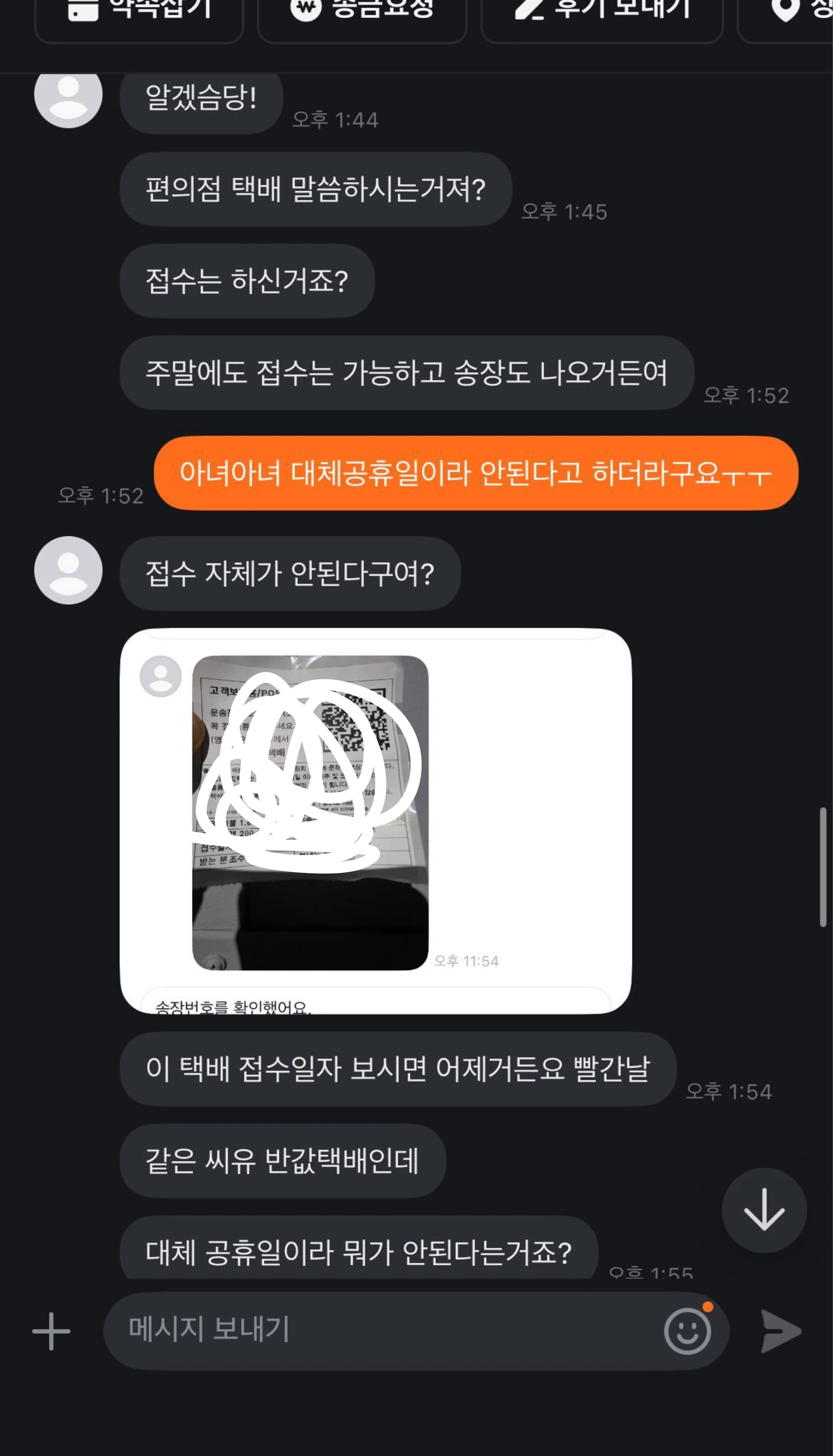
Task: Jump to the latest message with down arrow
Action: [764, 1209]
